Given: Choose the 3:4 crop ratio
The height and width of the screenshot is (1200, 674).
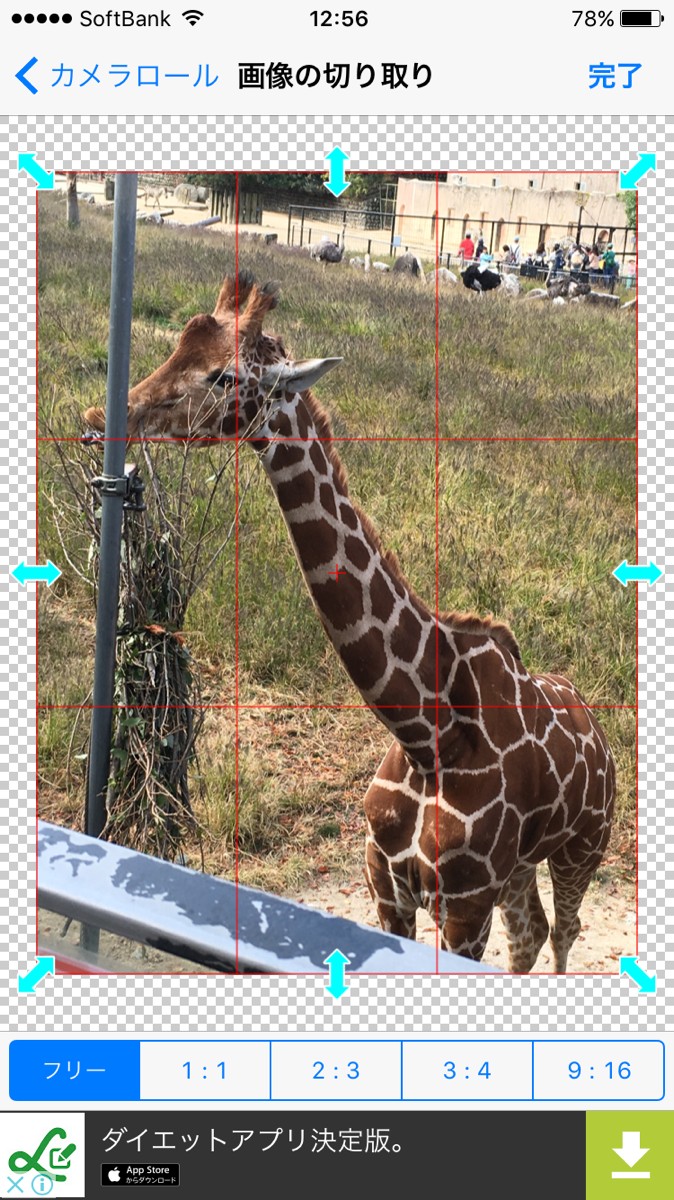Looking at the screenshot, I should tap(467, 1071).
